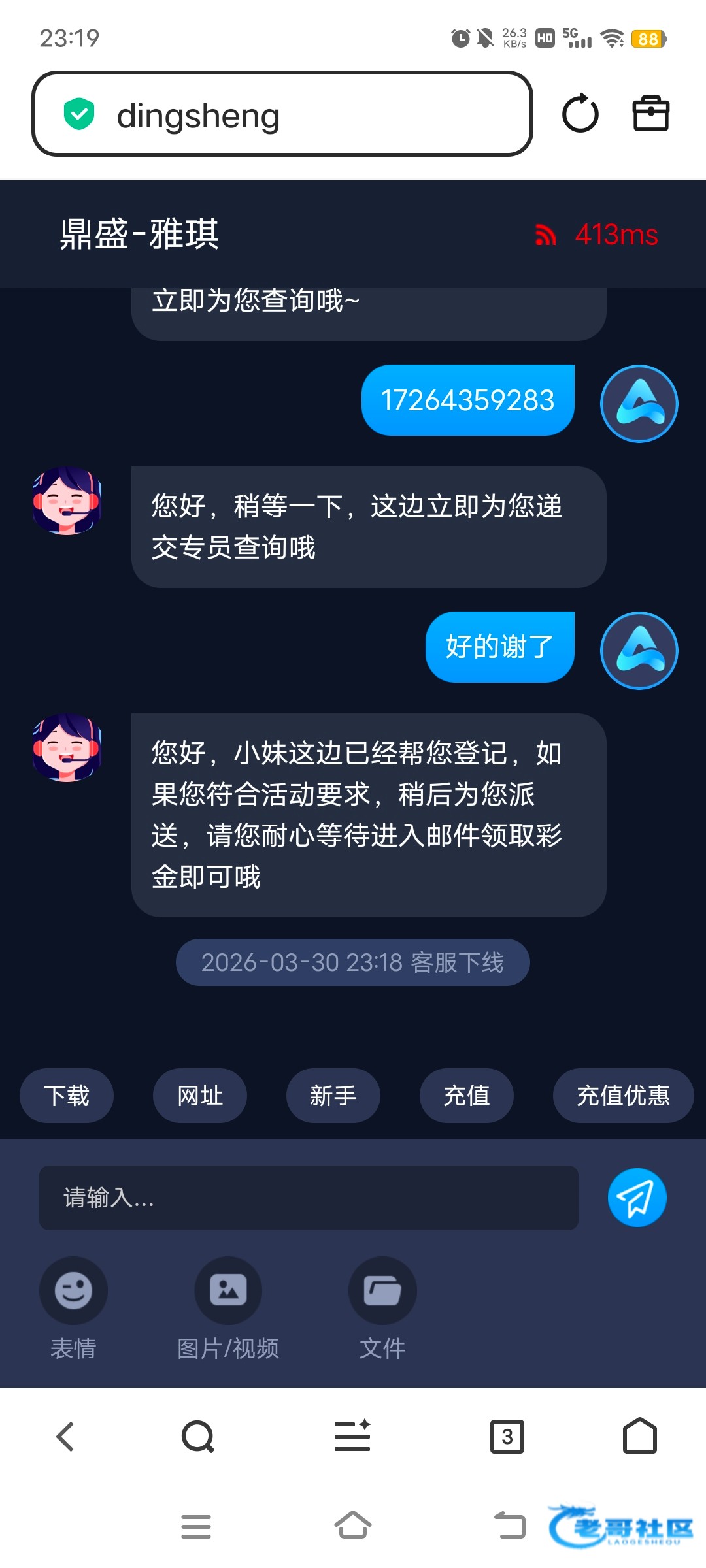Screen dimensions: 706x1568
Task: Open the browser toolbox icon
Action: coord(650,114)
